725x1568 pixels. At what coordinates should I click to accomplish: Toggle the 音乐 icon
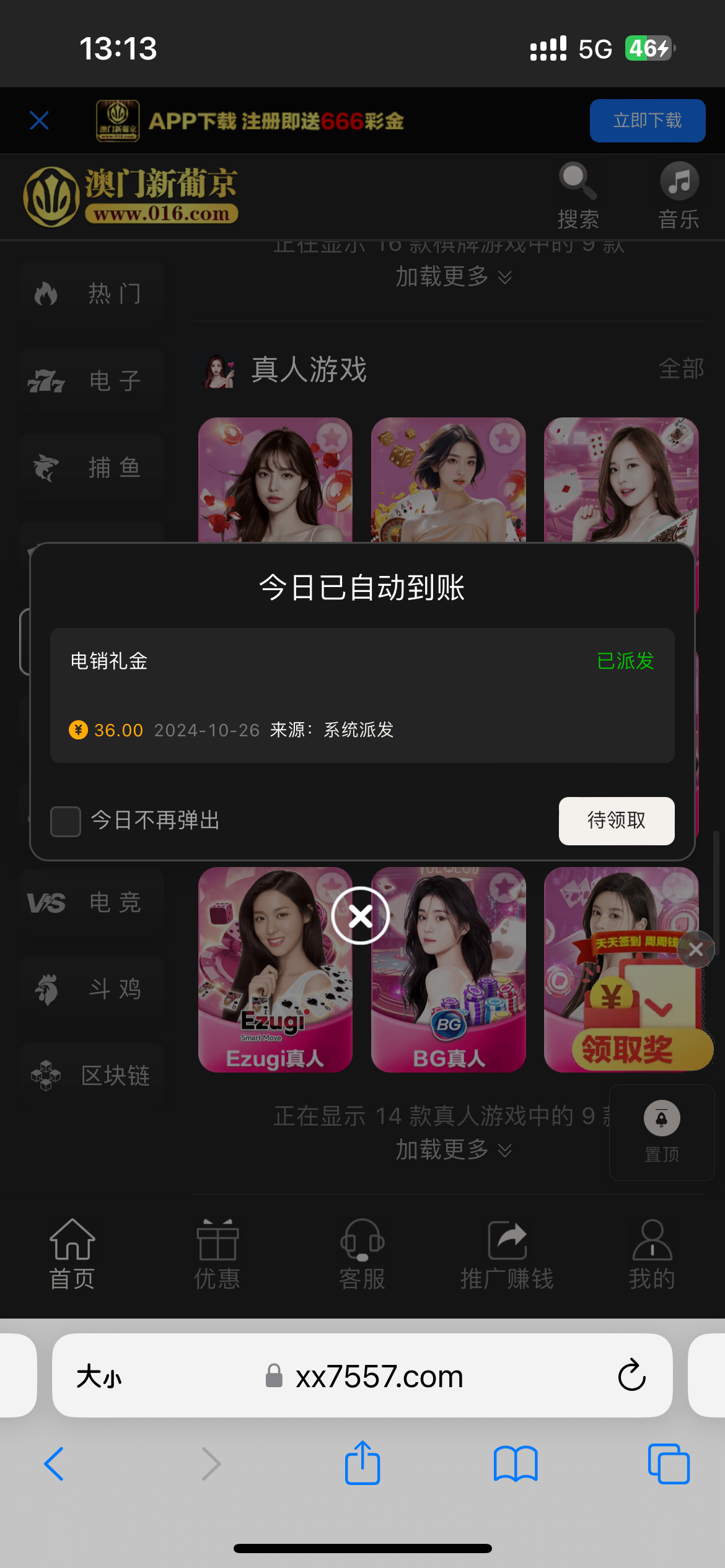679,195
